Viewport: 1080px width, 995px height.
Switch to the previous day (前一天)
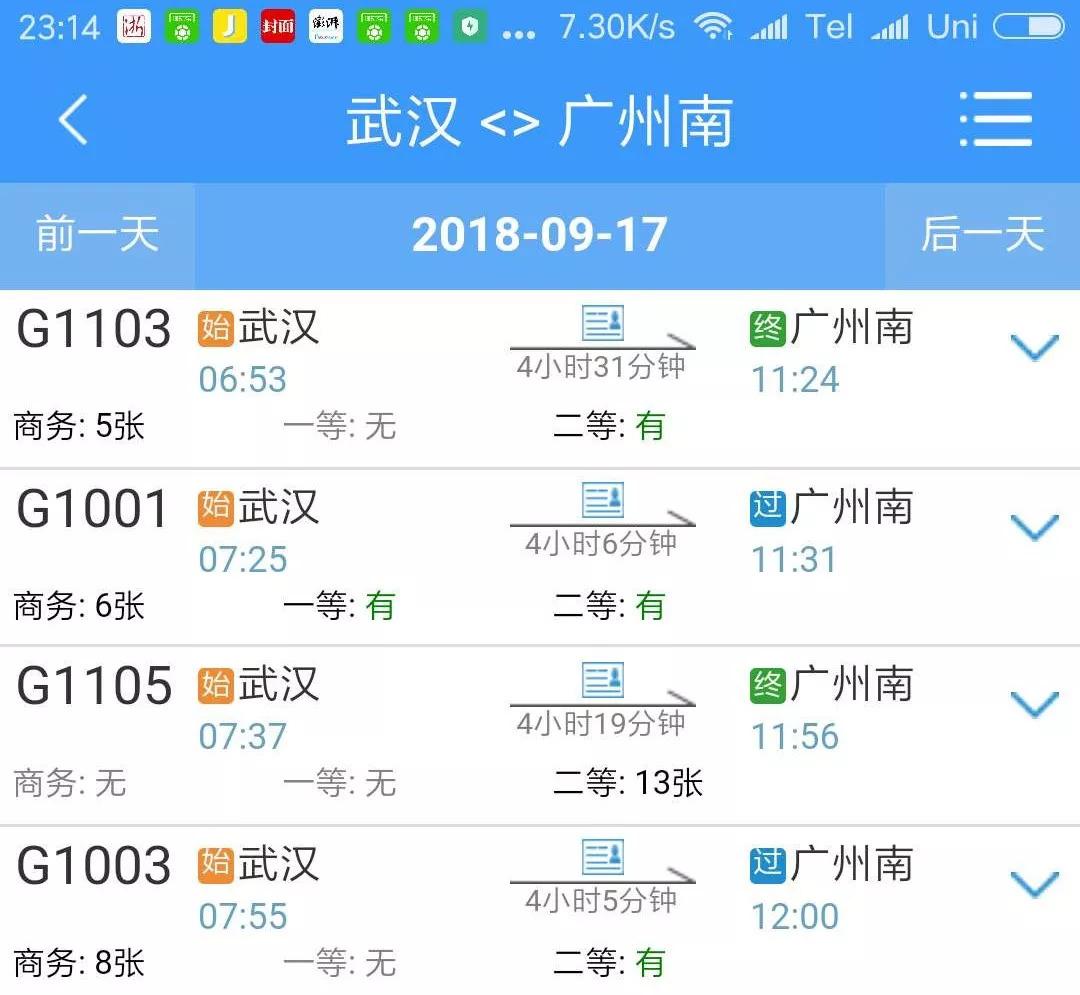pos(97,236)
